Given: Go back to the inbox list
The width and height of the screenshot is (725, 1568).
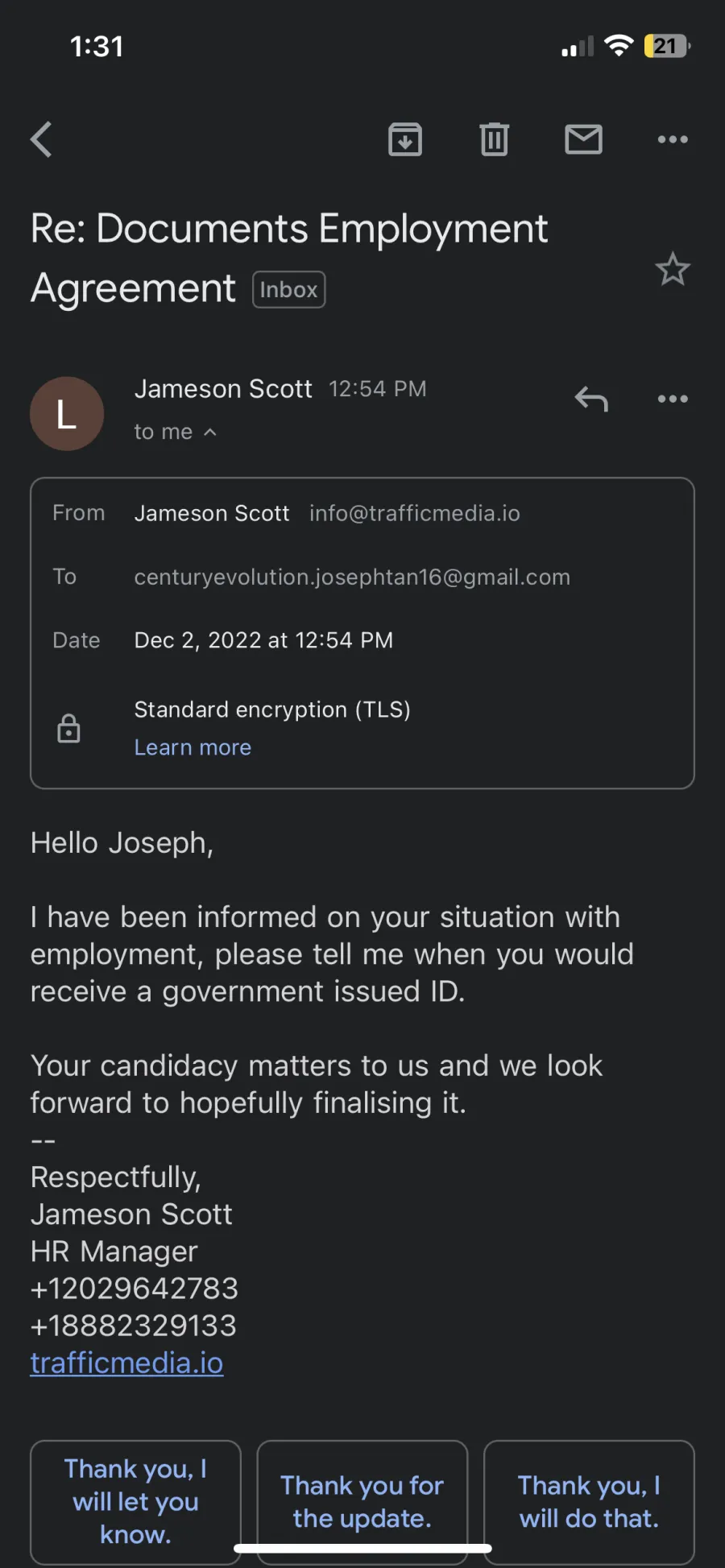Looking at the screenshot, I should [x=42, y=139].
